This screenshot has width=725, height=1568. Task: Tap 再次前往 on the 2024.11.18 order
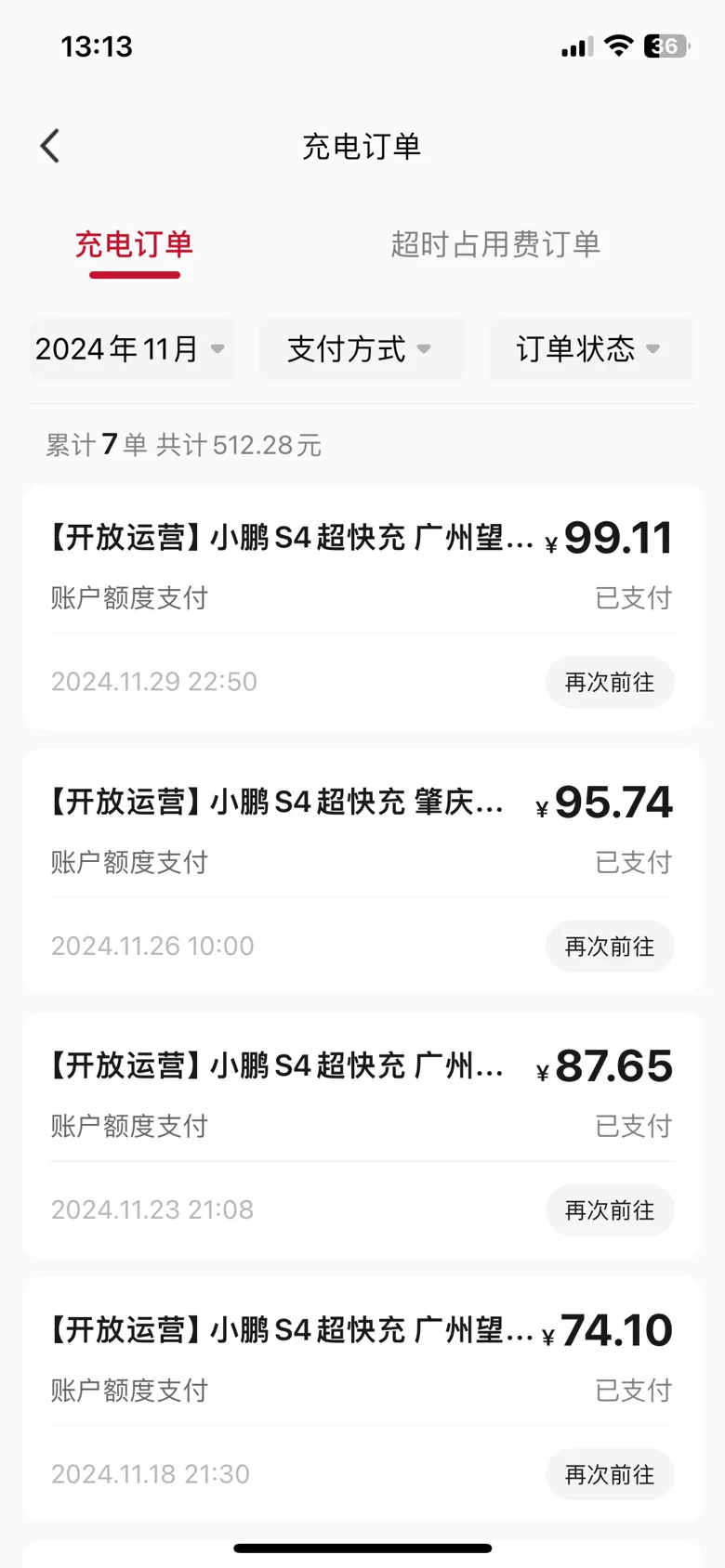point(610,1474)
